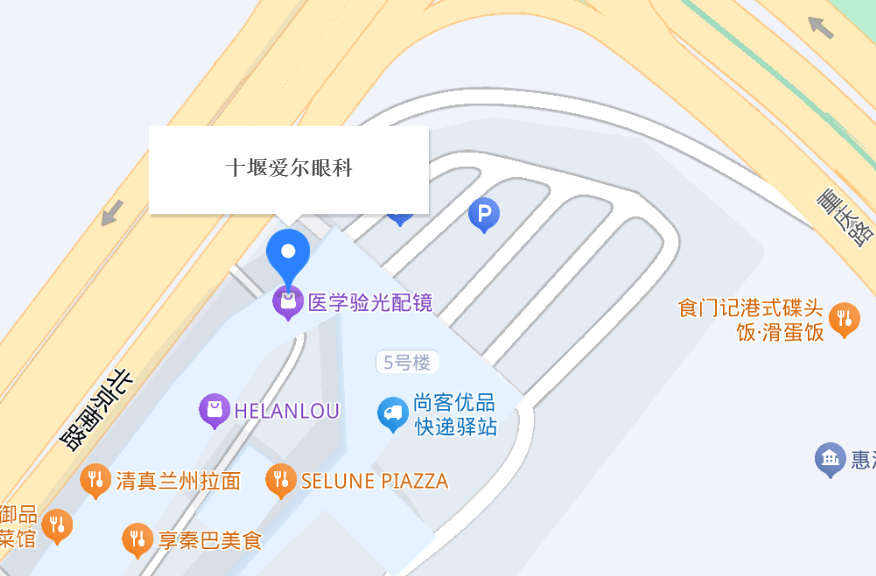876x576 pixels.
Task: Open the 清真兰州拉面 restaurant marker
Action: click(x=95, y=481)
